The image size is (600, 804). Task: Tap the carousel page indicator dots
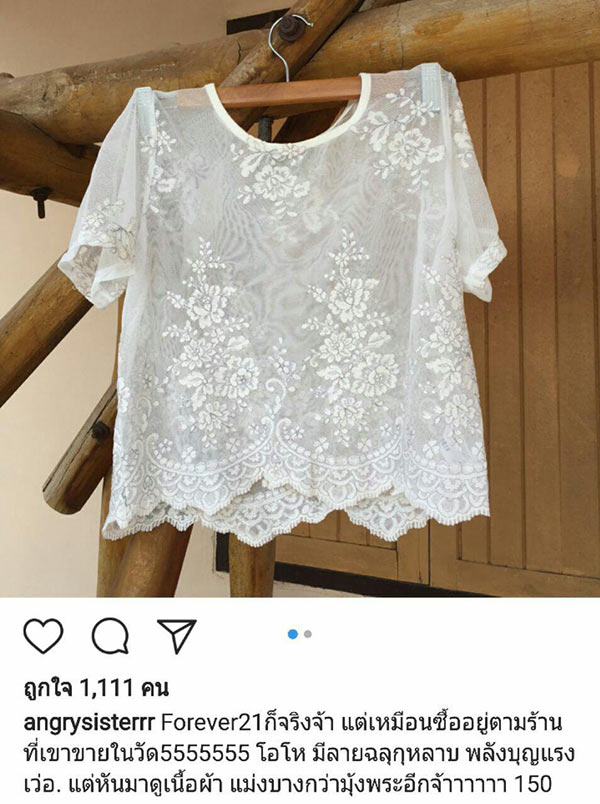tap(300, 634)
